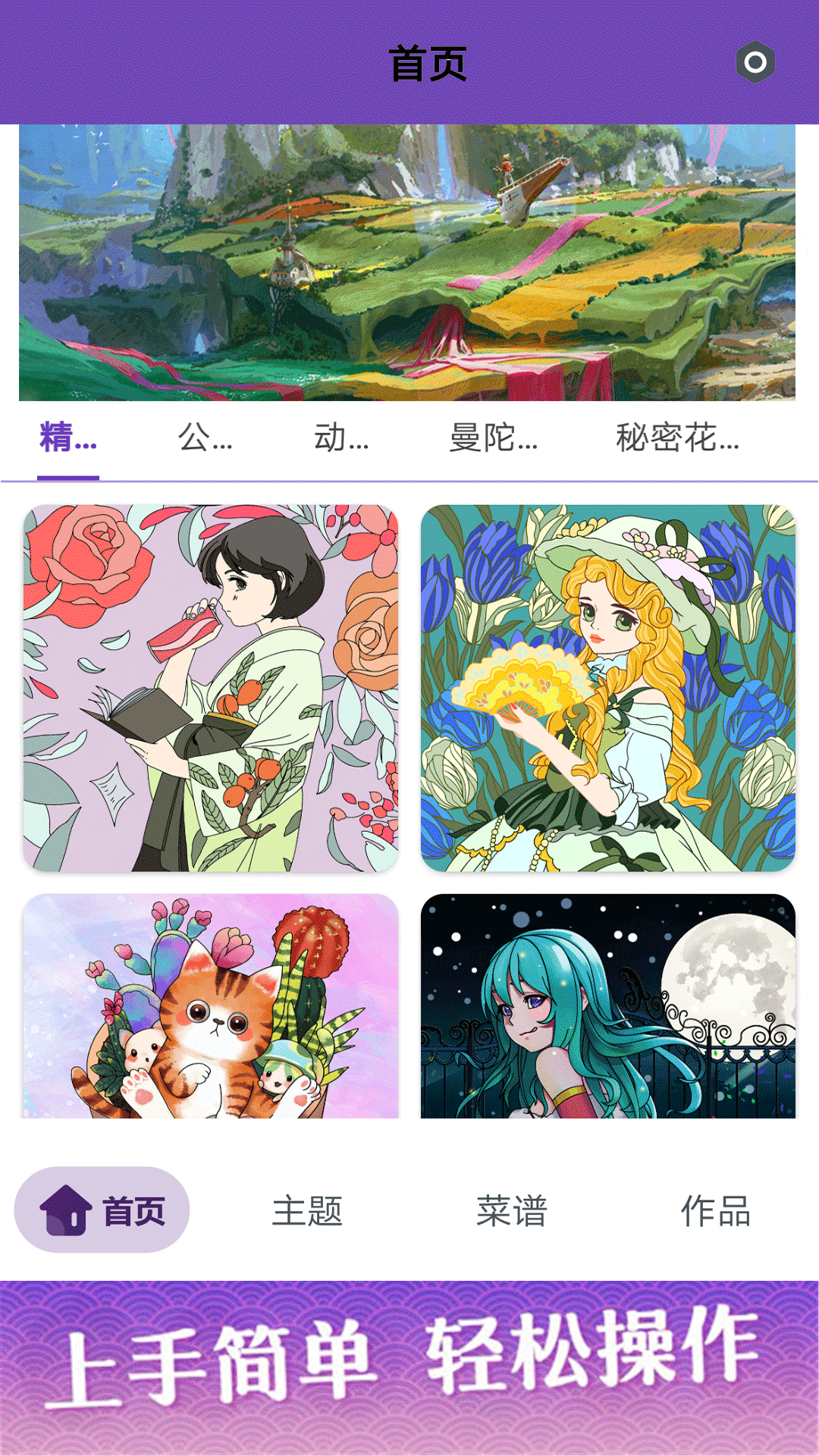Open the blonde girl with fan picture
Screen dimensions: 819x1456
point(608,688)
